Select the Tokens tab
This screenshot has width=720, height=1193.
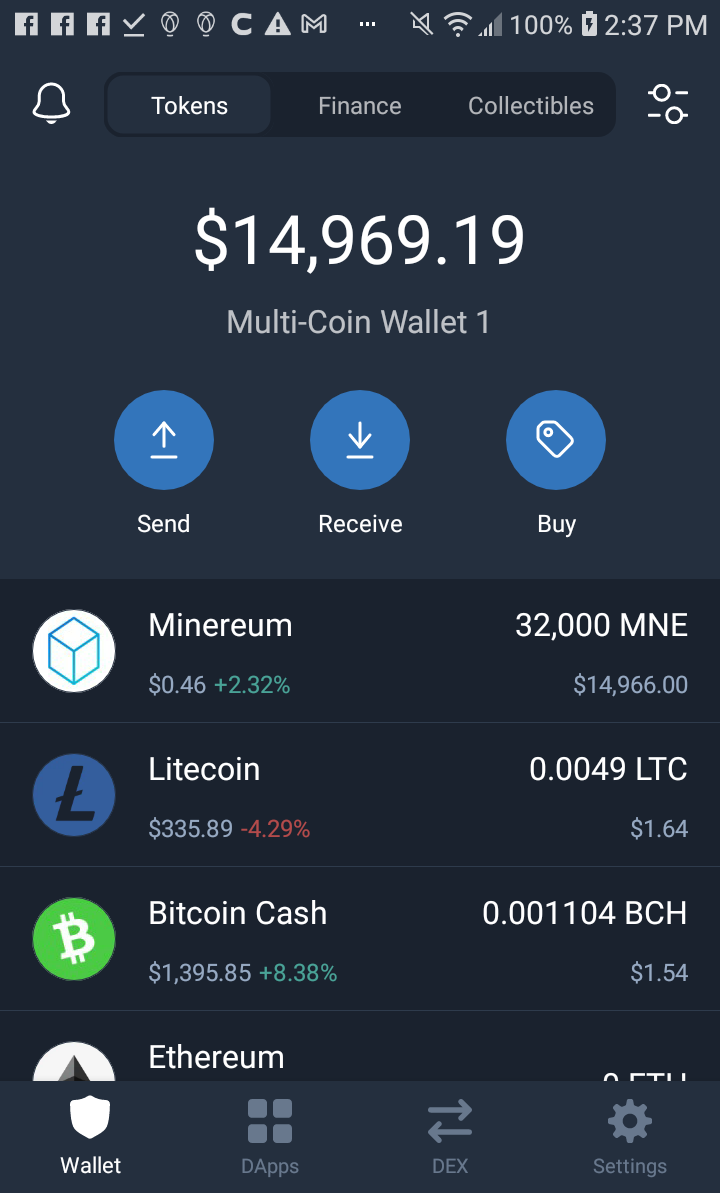pyautogui.click(x=189, y=105)
